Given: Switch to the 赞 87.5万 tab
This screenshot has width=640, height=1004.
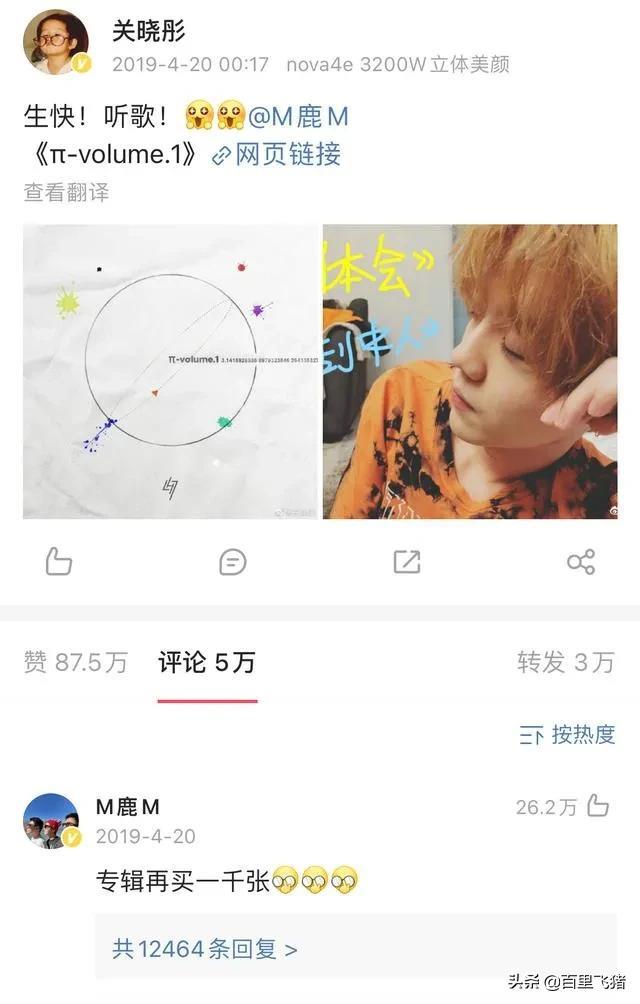Looking at the screenshot, I should pos(76,662).
